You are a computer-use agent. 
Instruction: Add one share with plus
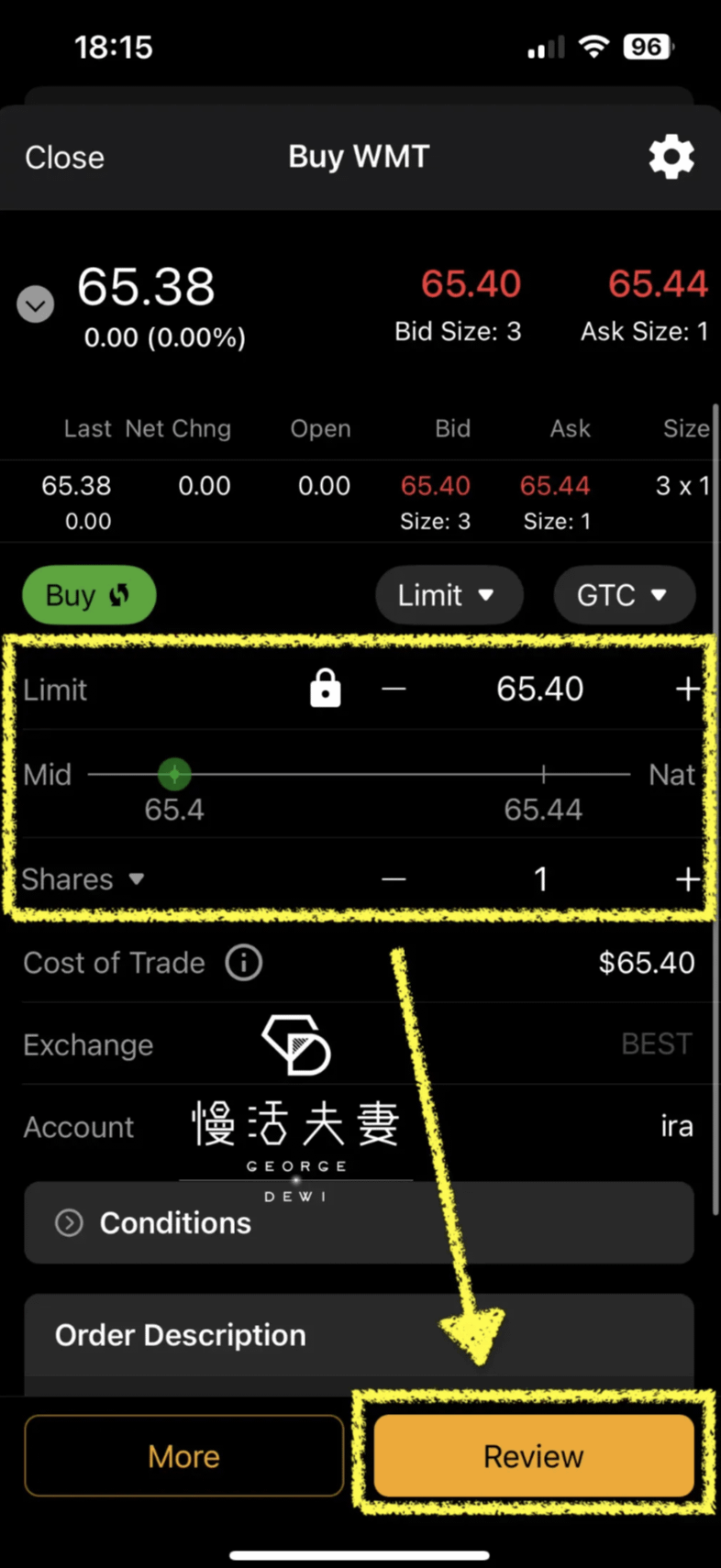[687, 879]
